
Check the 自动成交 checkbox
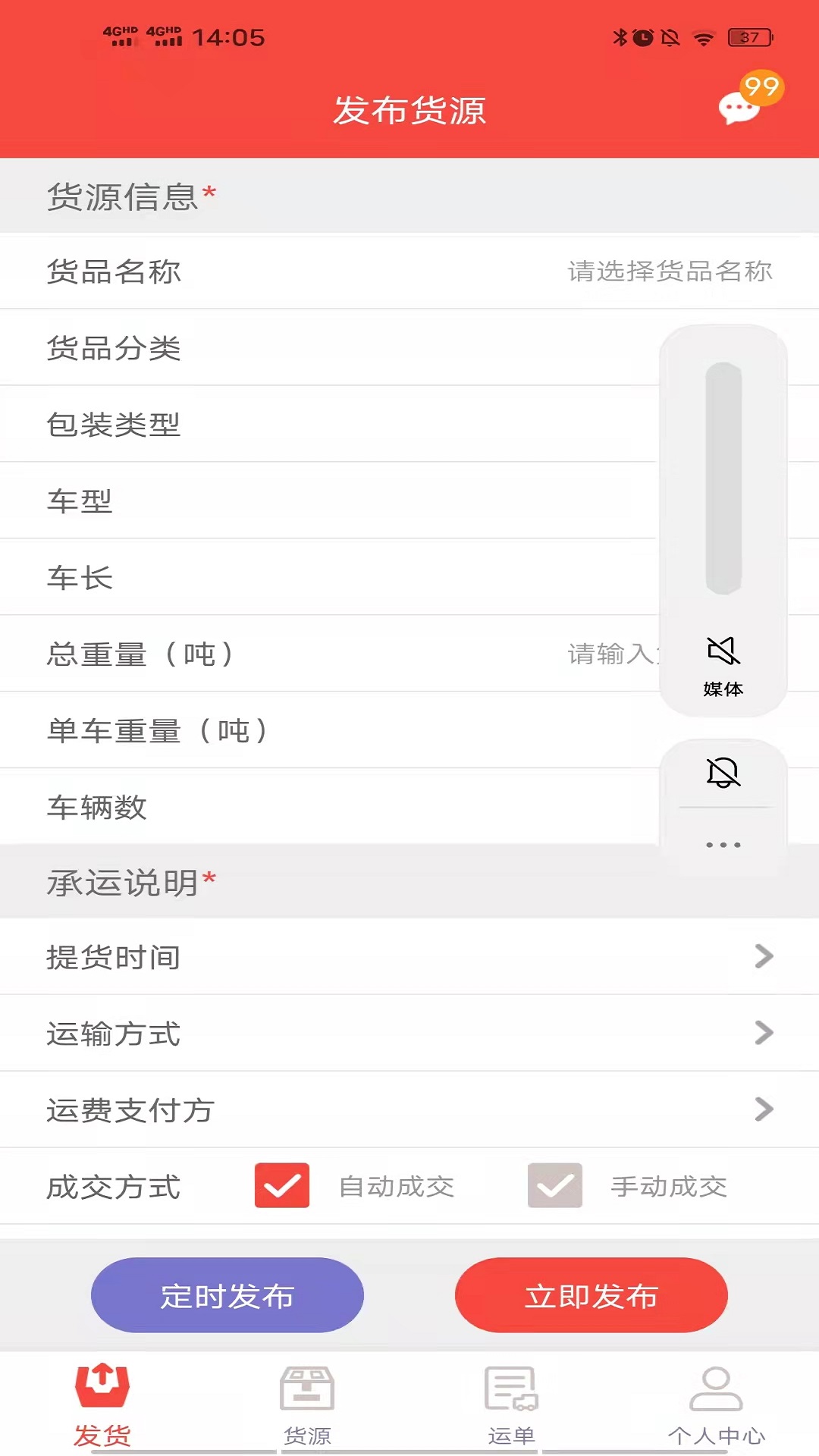coord(282,1185)
